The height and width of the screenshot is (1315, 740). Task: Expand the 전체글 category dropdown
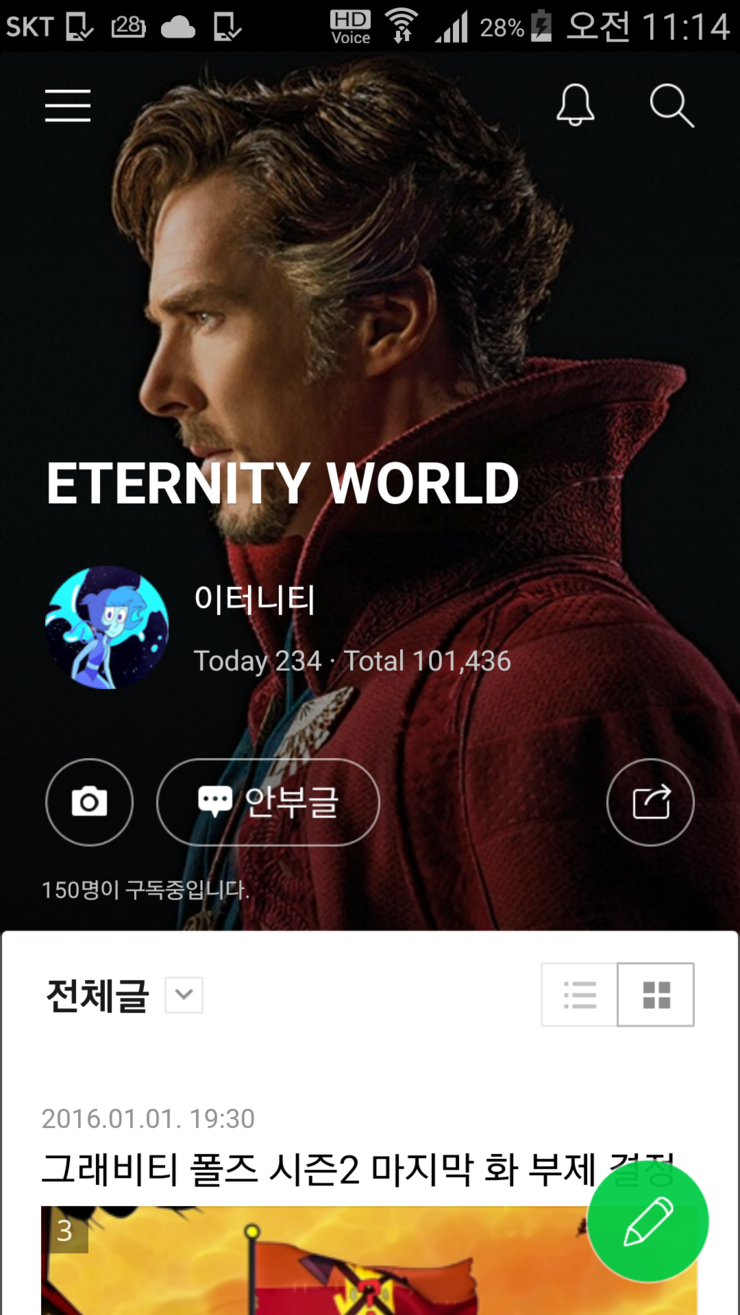pyautogui.click(x=183, y=994)
